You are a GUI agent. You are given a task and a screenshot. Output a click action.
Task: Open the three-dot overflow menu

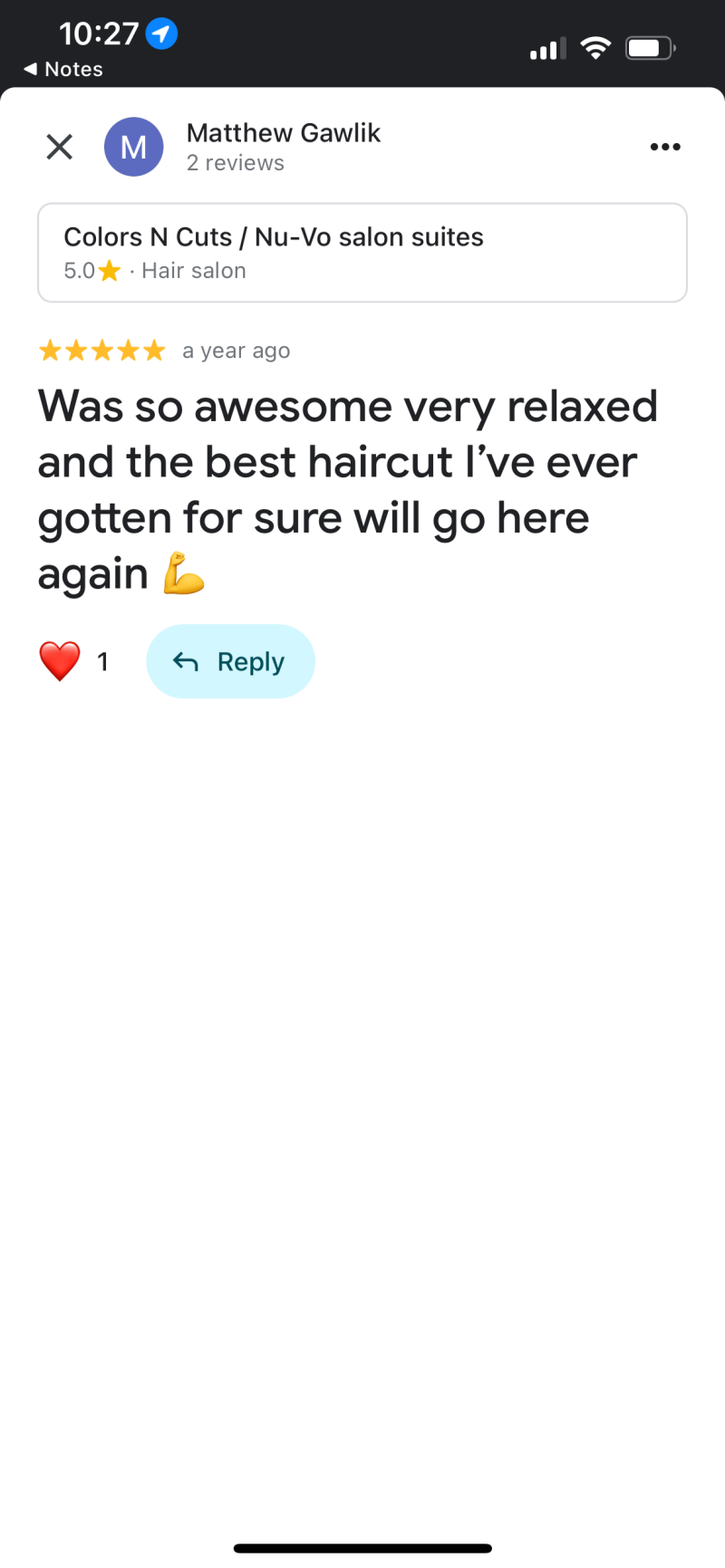[x=664, y=147]
